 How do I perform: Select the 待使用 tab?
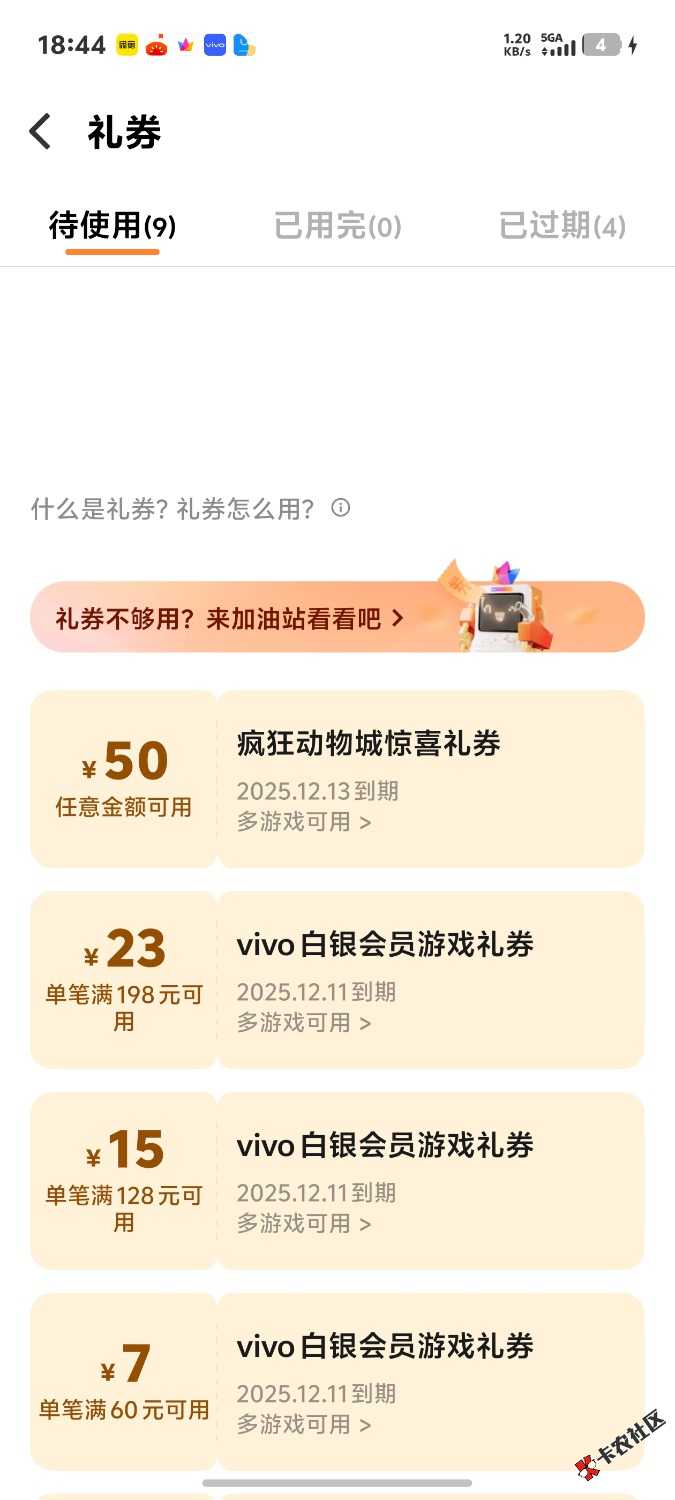[112, 226]
